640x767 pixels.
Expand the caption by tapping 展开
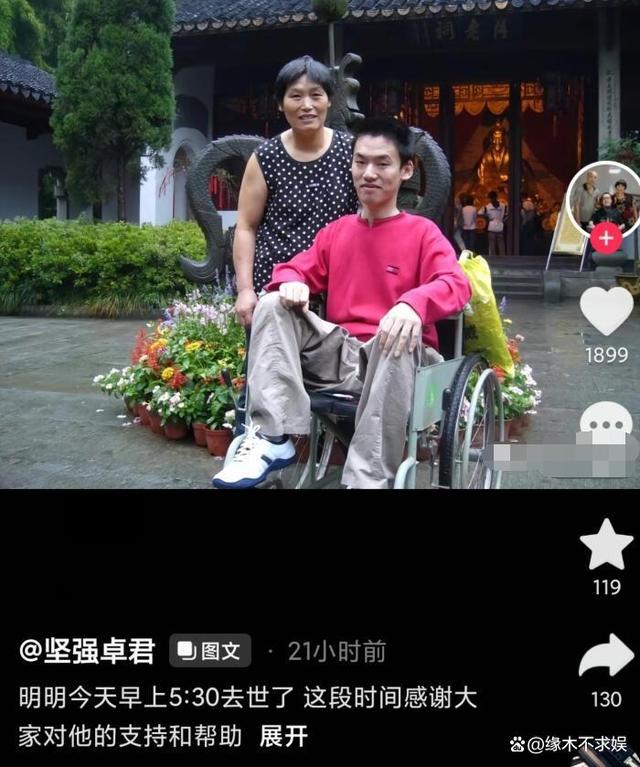284,736
